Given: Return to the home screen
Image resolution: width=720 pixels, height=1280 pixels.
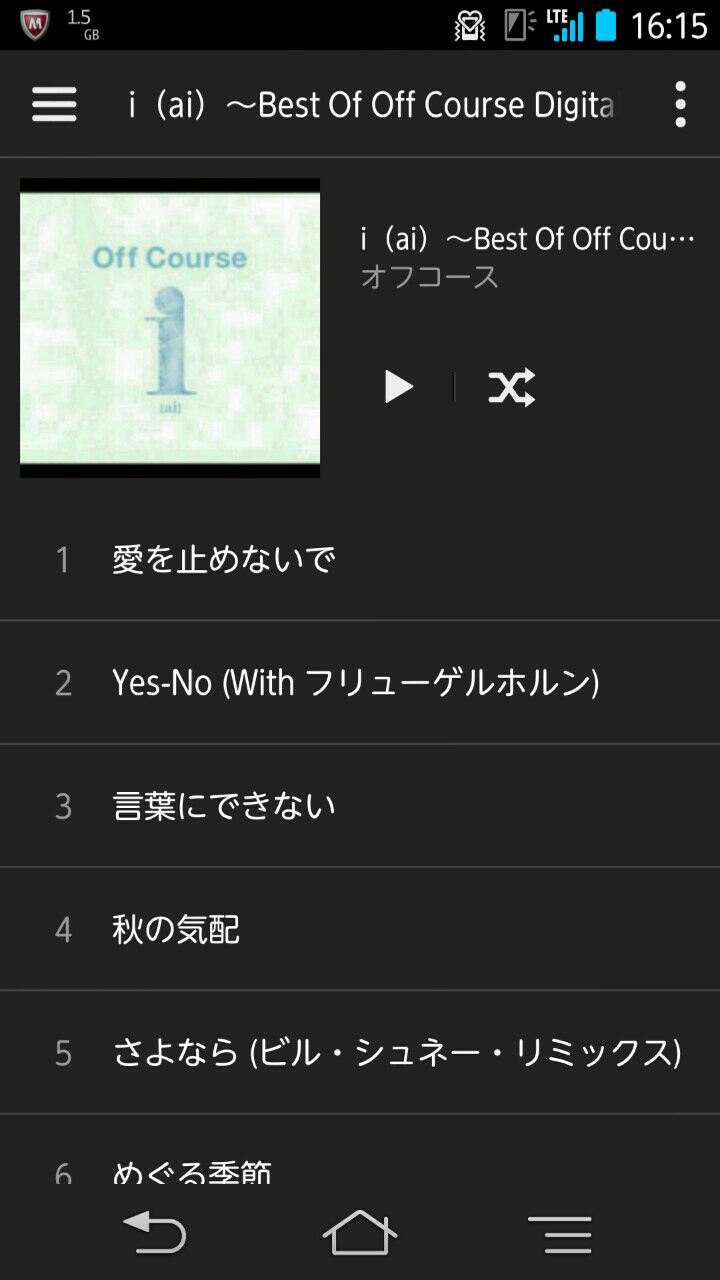Looking at the screenshot, I should 360,1234.
